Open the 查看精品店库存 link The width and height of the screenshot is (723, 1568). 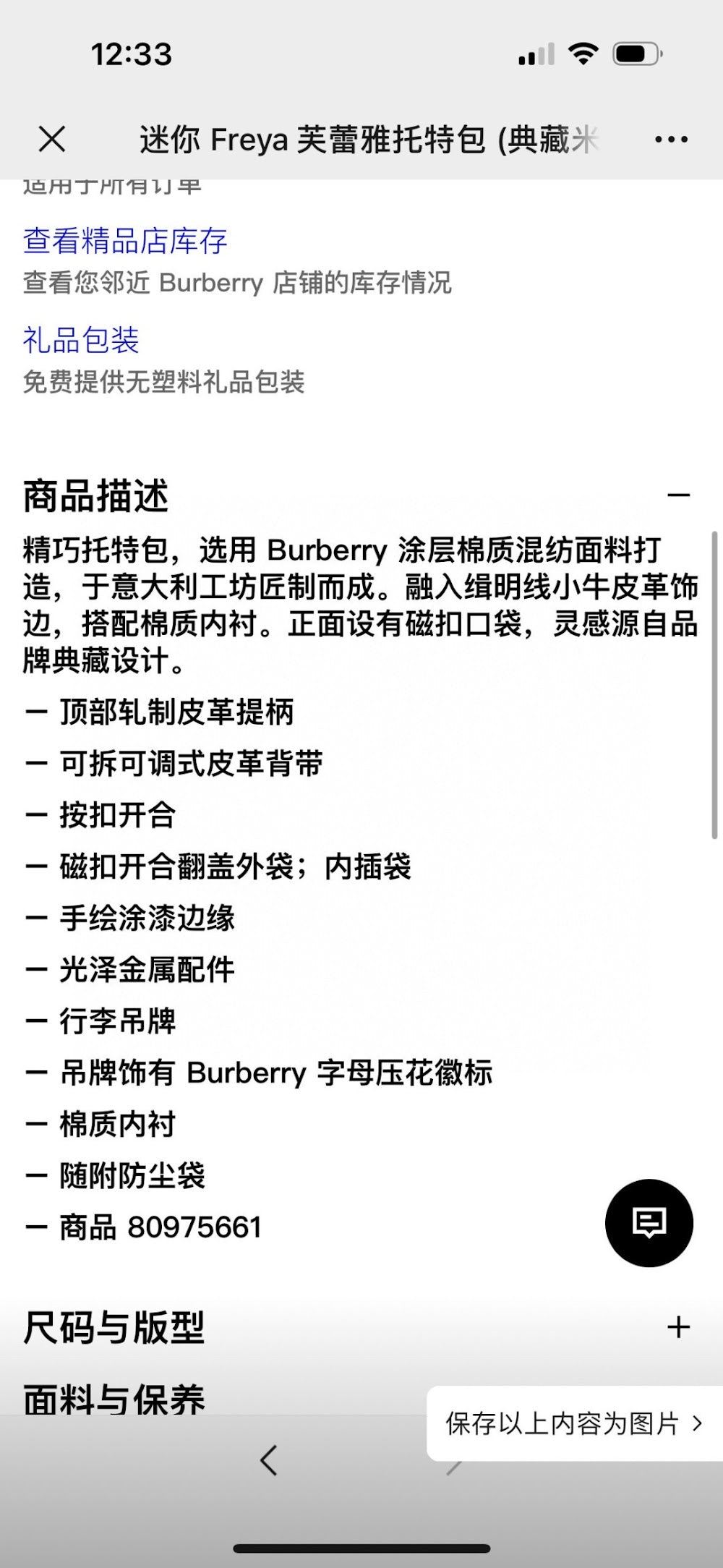coord(125,241)
